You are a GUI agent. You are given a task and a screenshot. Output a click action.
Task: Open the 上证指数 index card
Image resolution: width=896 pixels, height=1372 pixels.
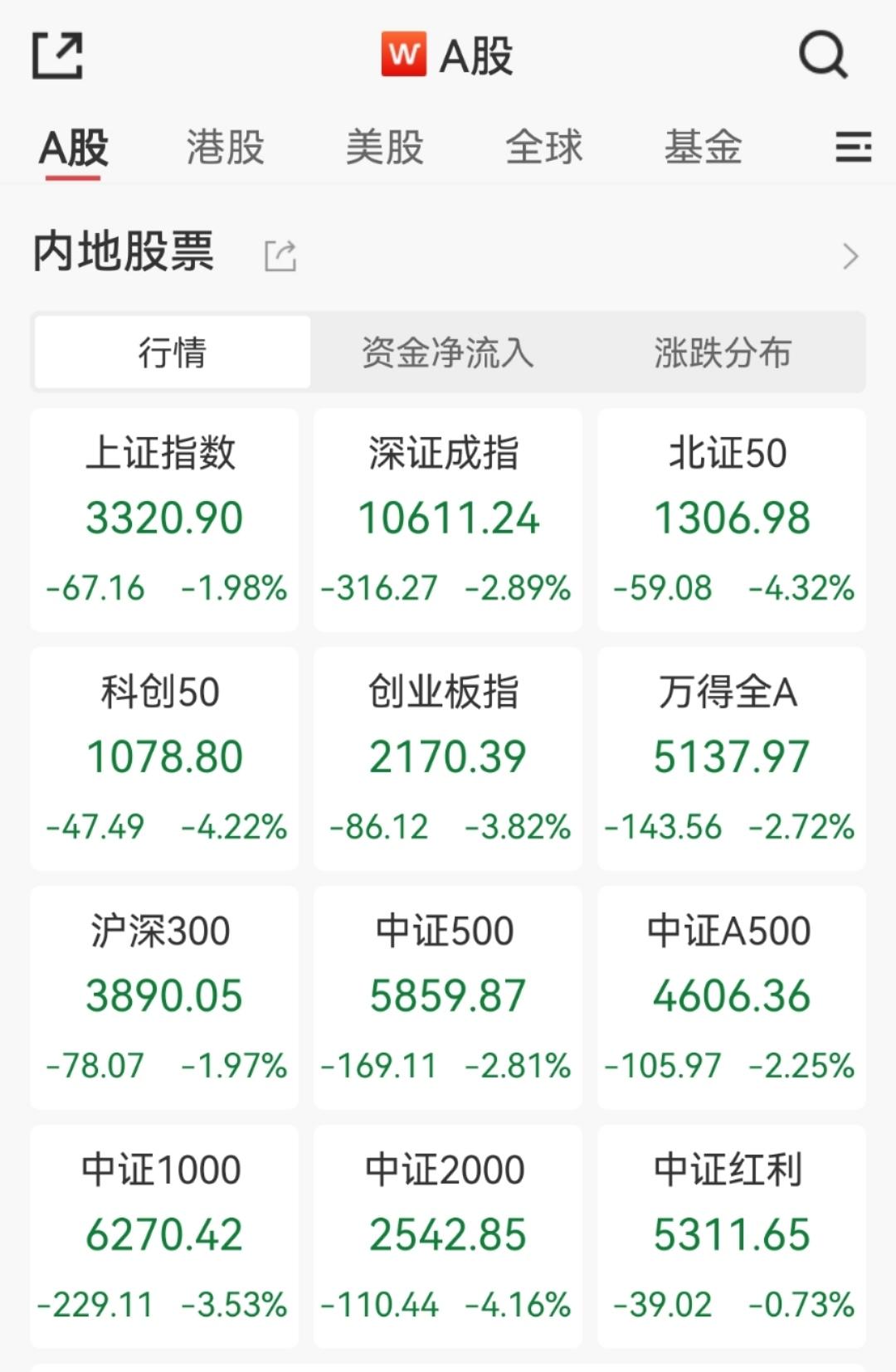[164, 519]
